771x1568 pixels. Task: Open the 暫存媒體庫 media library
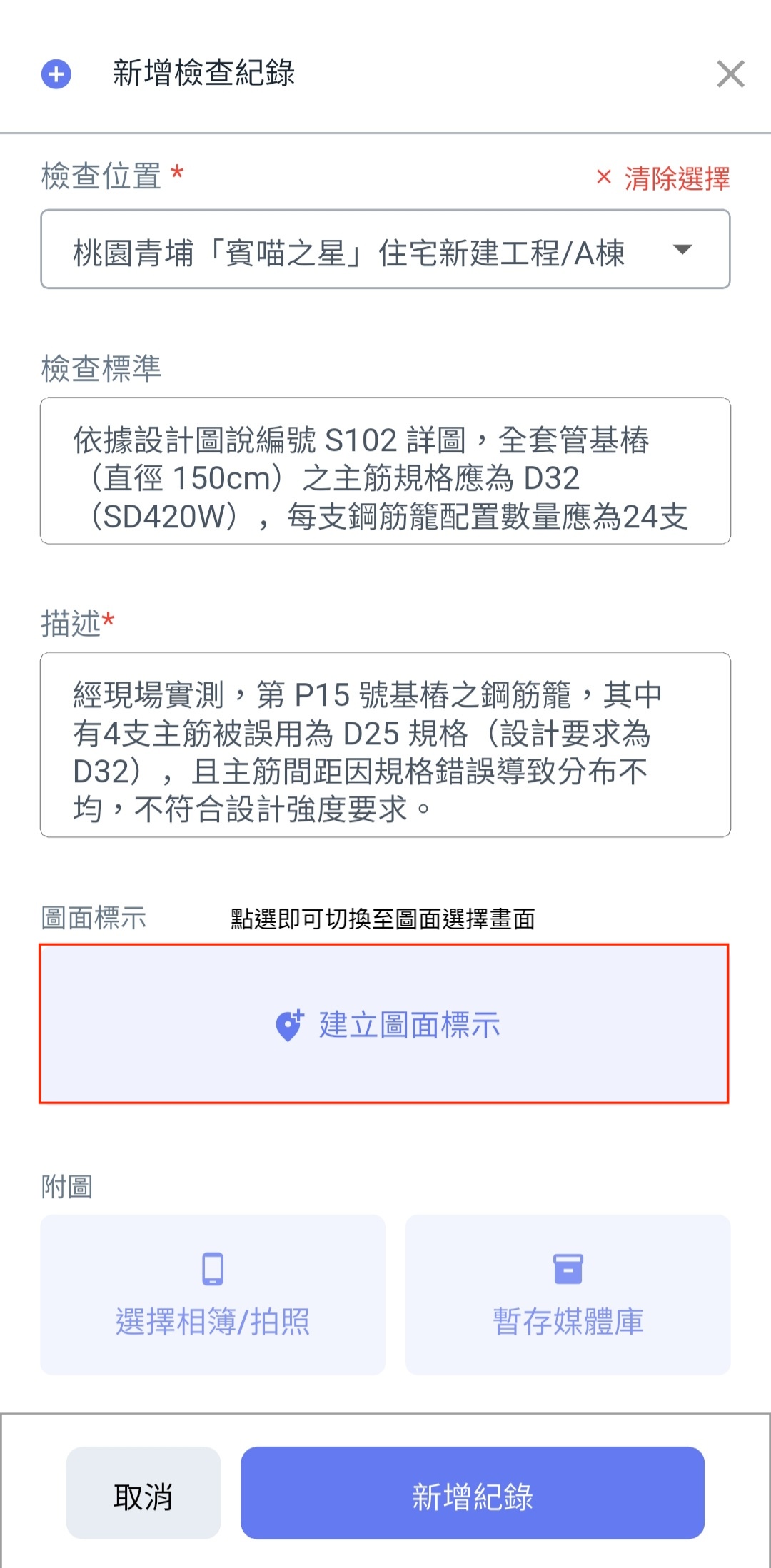pyautogui.click(x=568, y=1295)
